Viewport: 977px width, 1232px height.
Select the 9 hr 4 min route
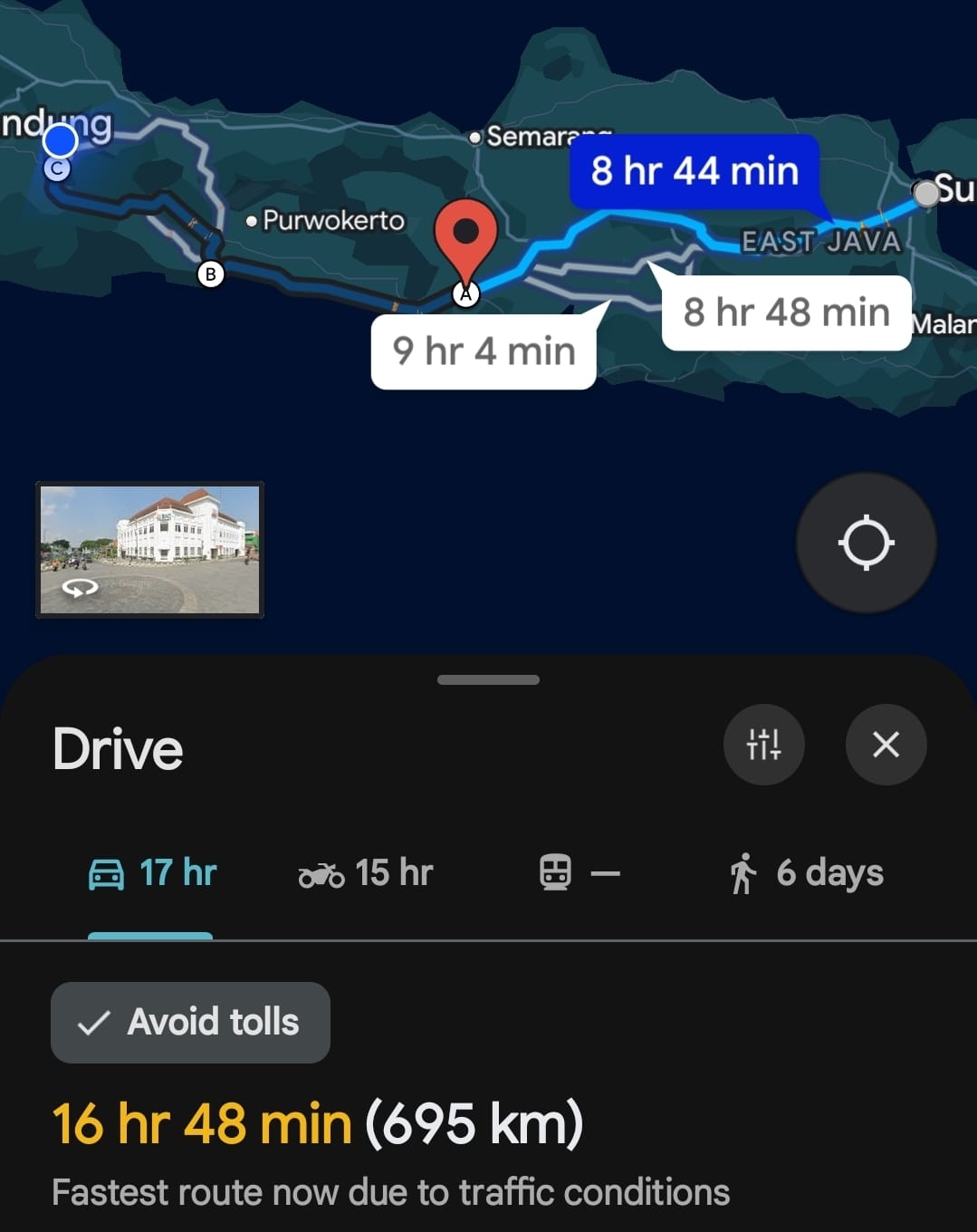click(484, 351)
